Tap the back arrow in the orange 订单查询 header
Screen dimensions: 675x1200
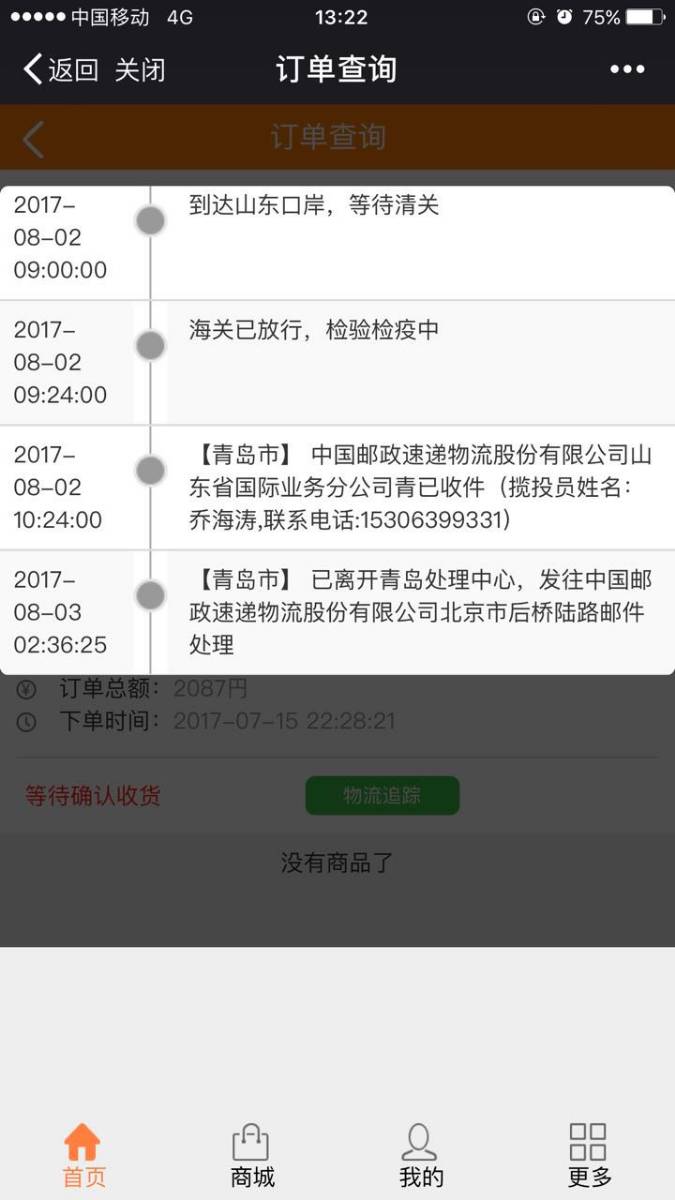[x=33, y=139]
